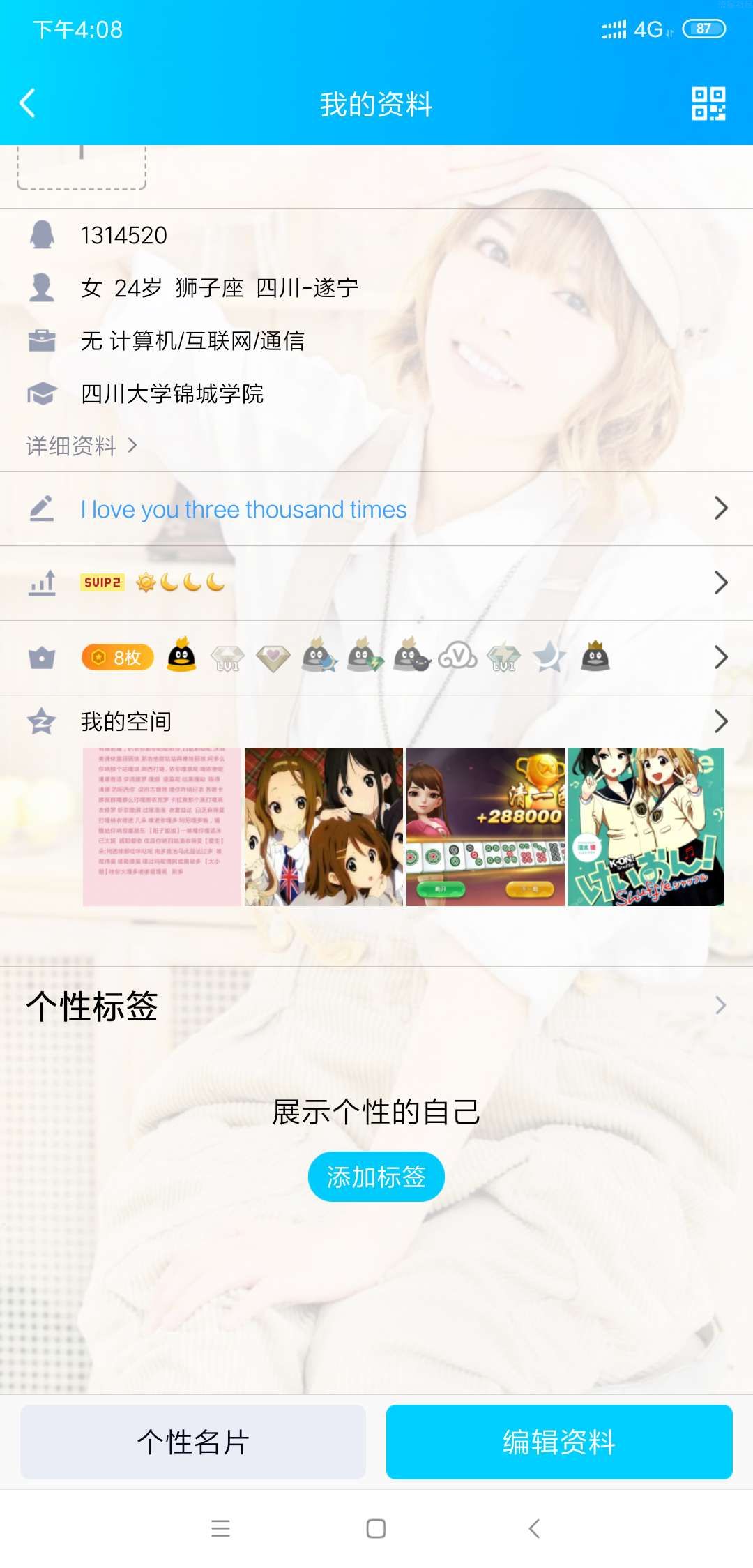Viewport: 753px width, 1568px height.
Task: View the pink text post thumbnail
Action: click(162, 827)
